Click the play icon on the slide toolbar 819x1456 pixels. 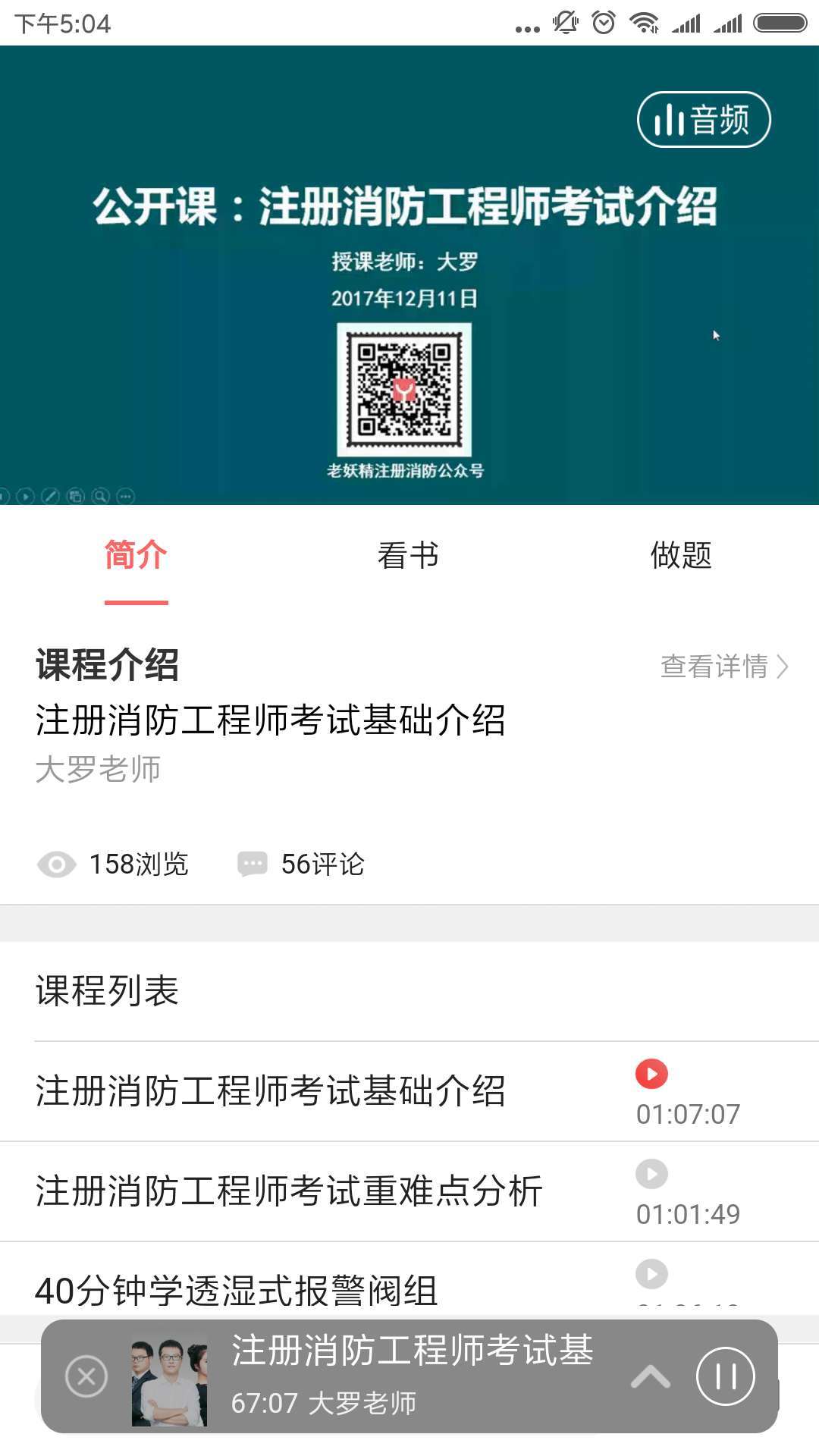coord(24,497)
